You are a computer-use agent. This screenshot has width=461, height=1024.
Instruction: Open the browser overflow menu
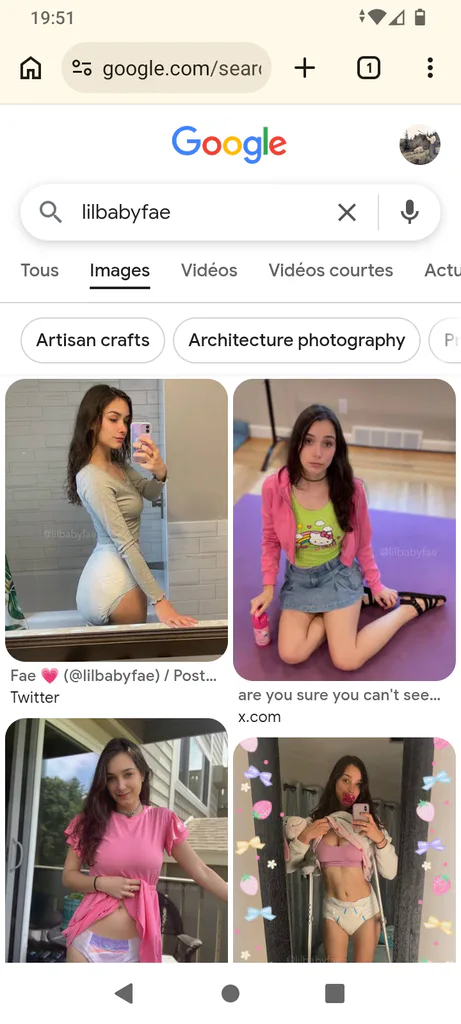pyautogui.click(x=430, y=68)
